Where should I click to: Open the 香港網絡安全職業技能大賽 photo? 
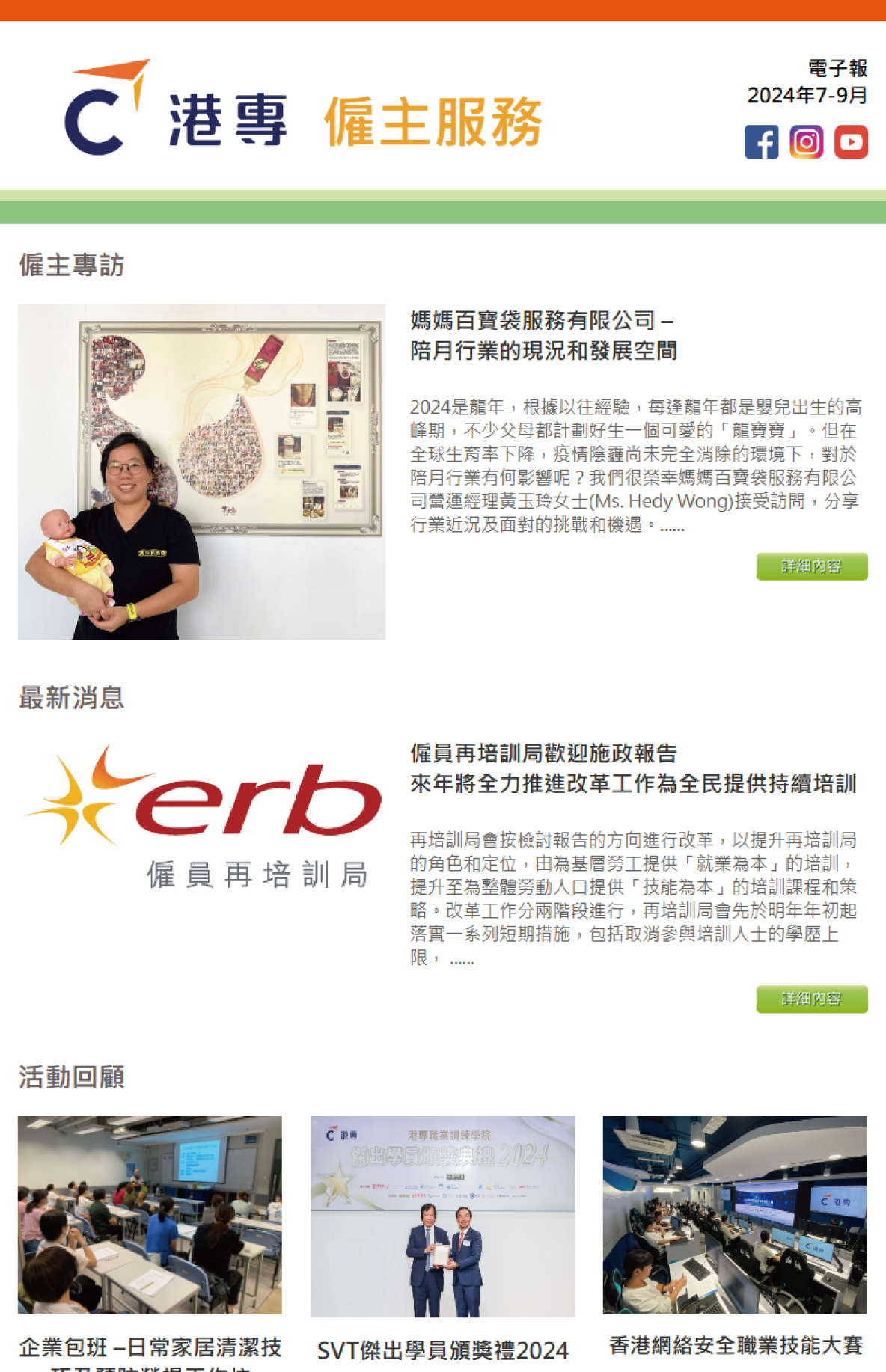[x=734, y=1215]
